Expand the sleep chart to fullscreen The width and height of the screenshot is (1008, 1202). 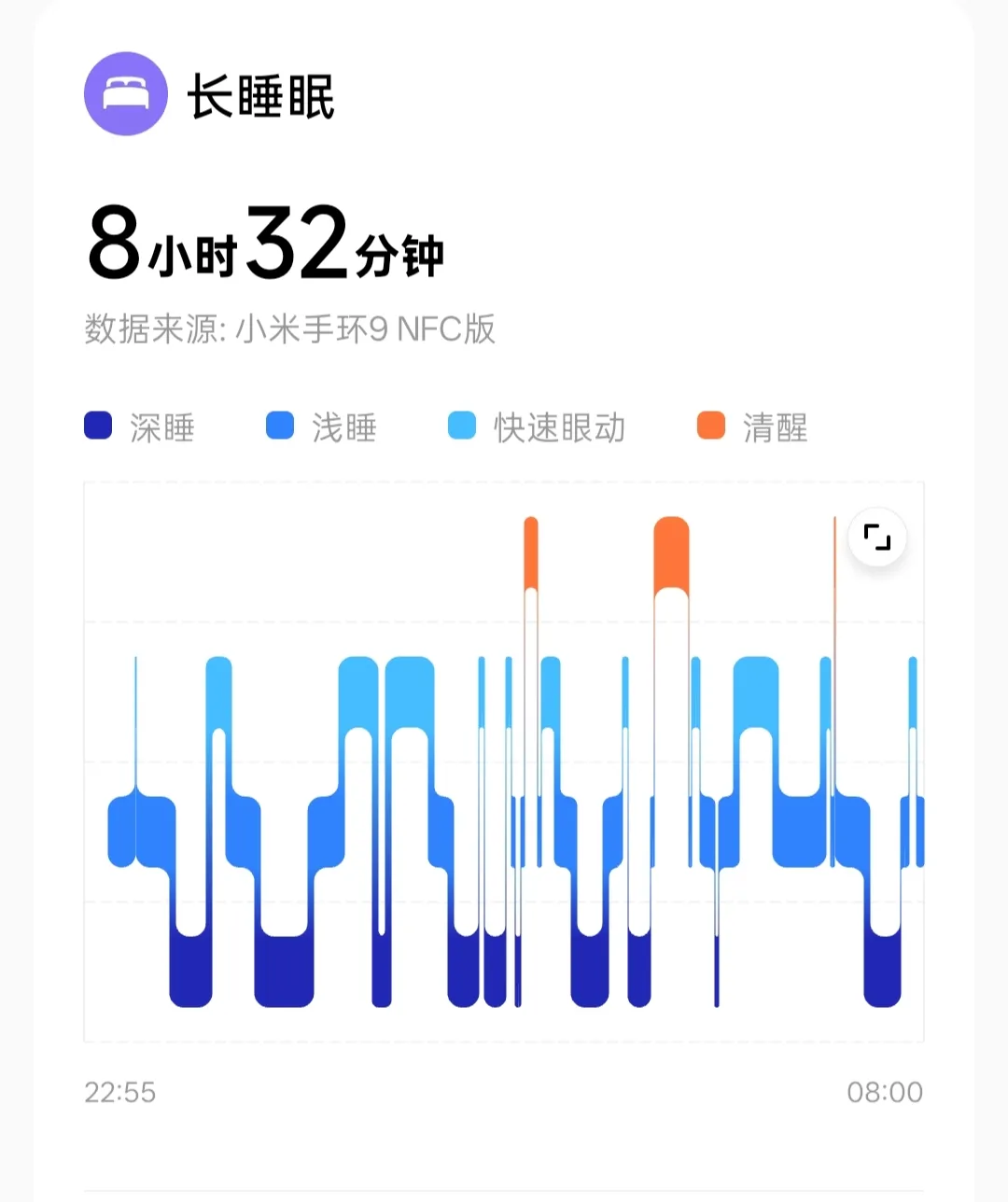tap(877, 538)
